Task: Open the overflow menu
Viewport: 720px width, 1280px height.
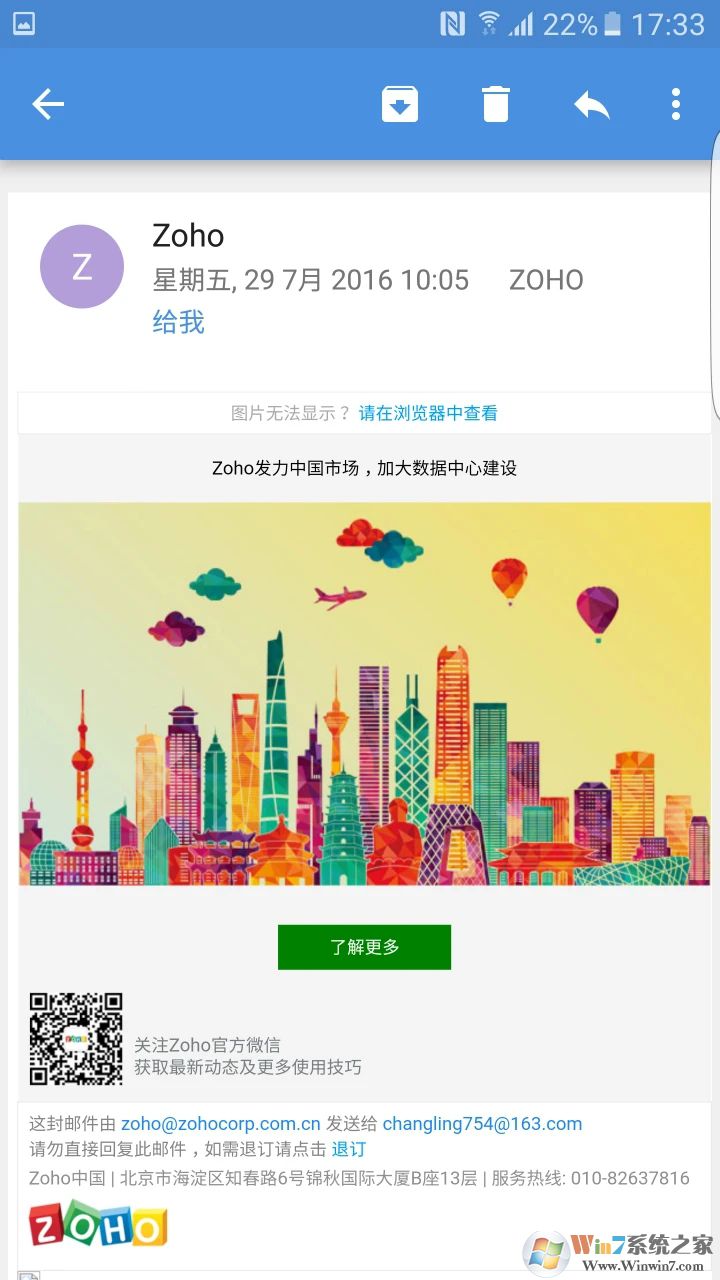Action: [x=676, y=104]
